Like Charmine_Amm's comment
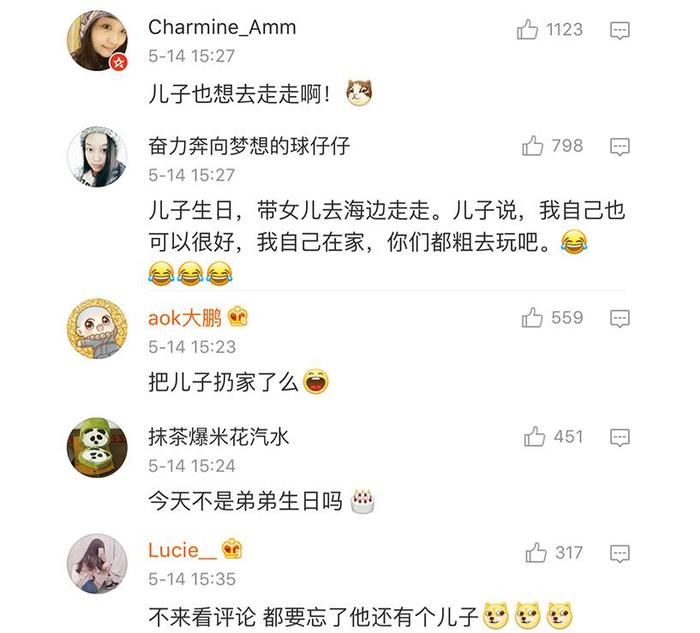Image resolution: width=700 pixels, height=633 pixels. (x=527, y=30)
